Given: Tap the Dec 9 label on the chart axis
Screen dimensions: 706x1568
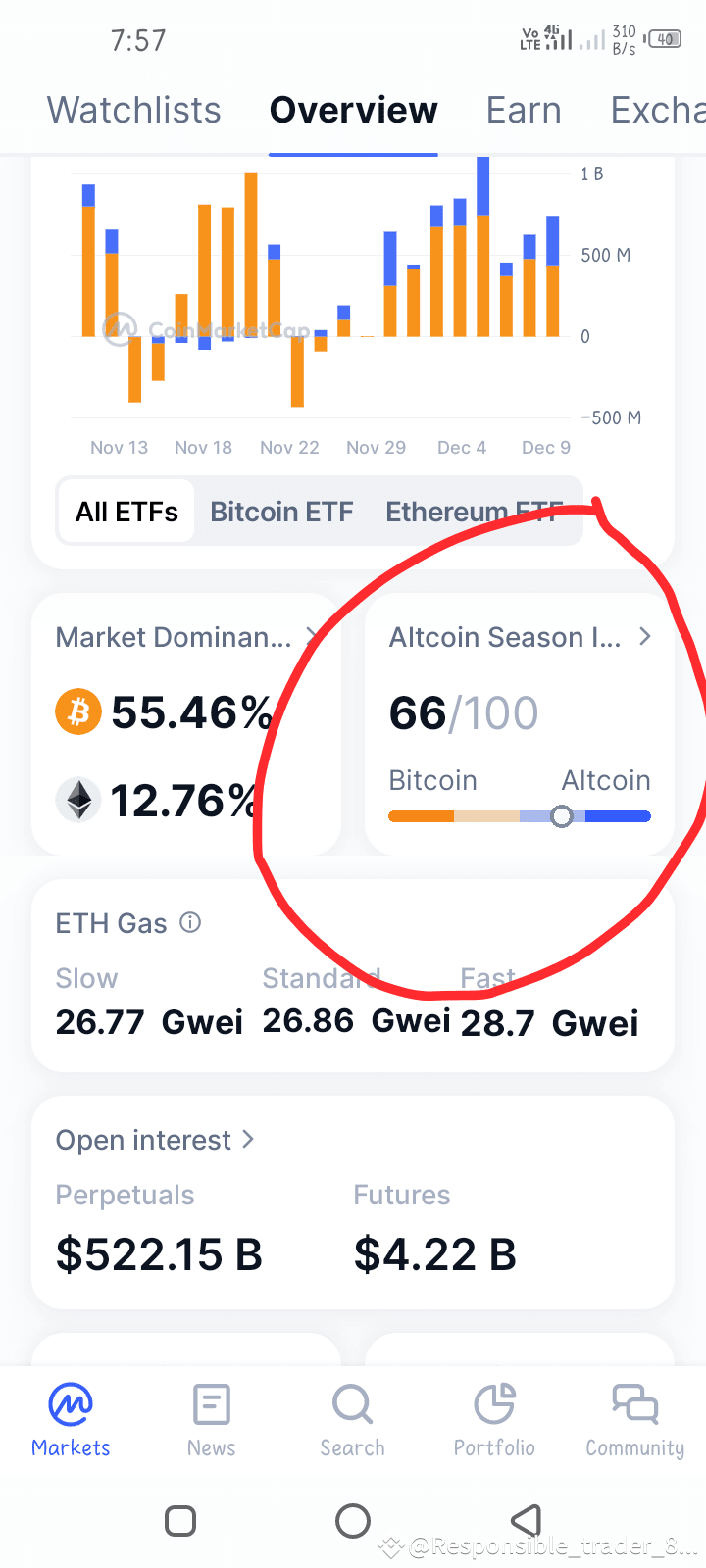Looking at the screenshot, I should click(545, 447).
